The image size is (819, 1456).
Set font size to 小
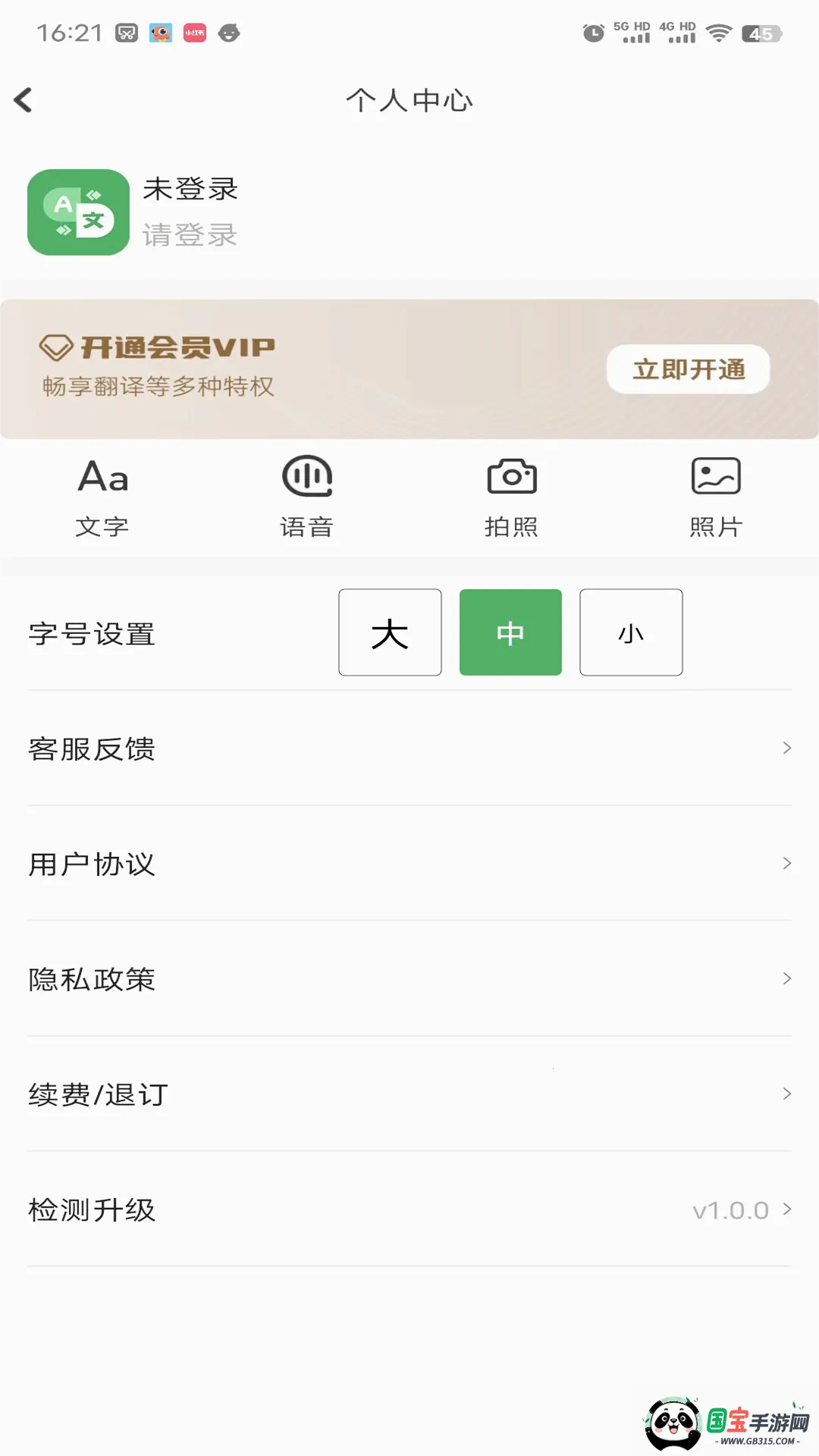631,632
